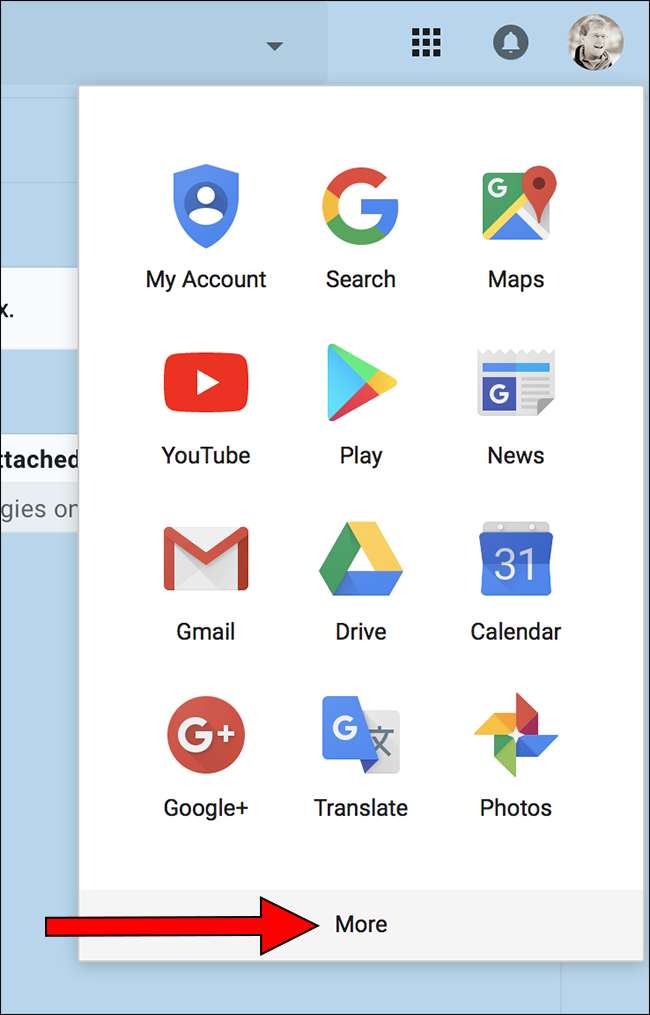Show more Google apps

click(361, 924)
